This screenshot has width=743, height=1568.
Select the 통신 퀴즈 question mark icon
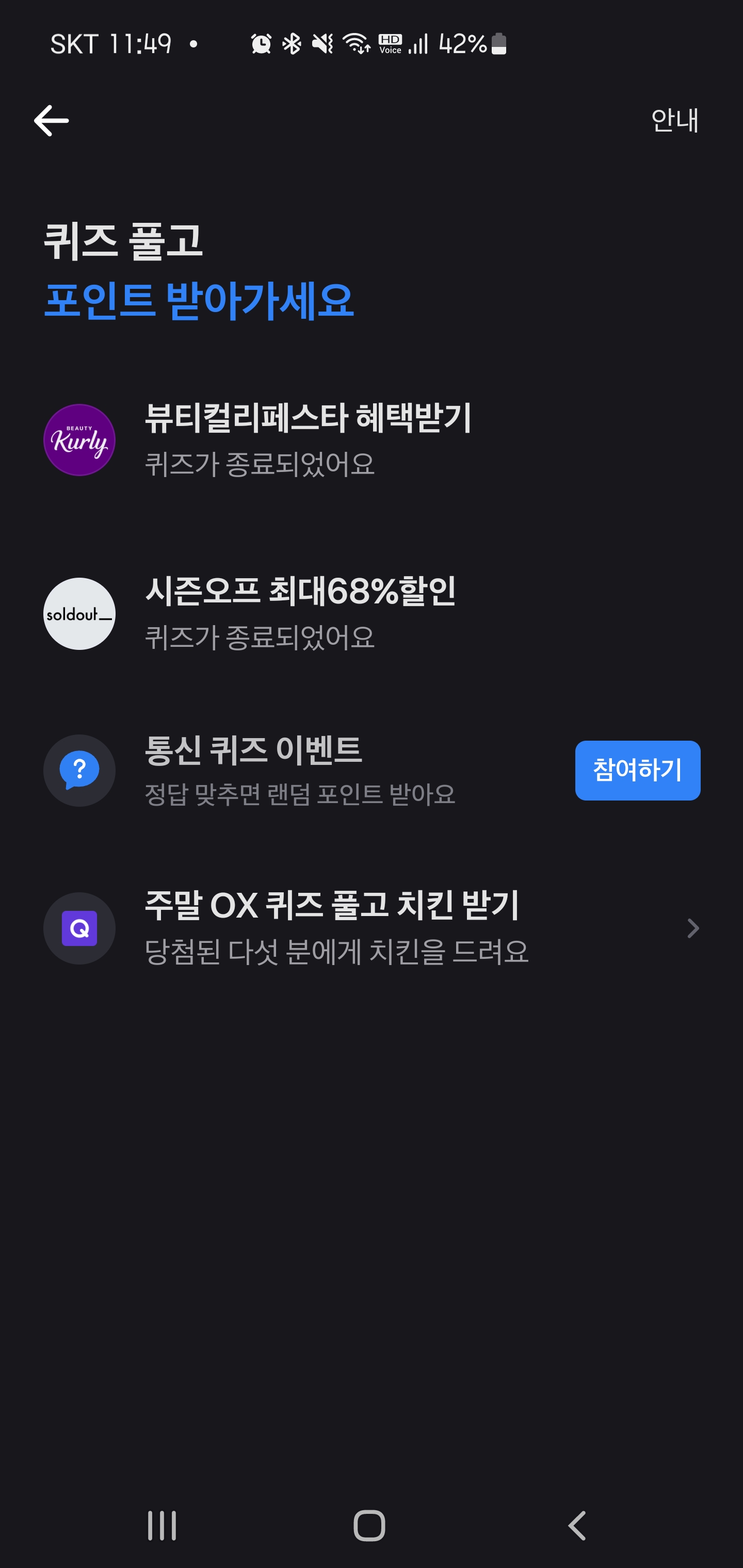point(80,770)
